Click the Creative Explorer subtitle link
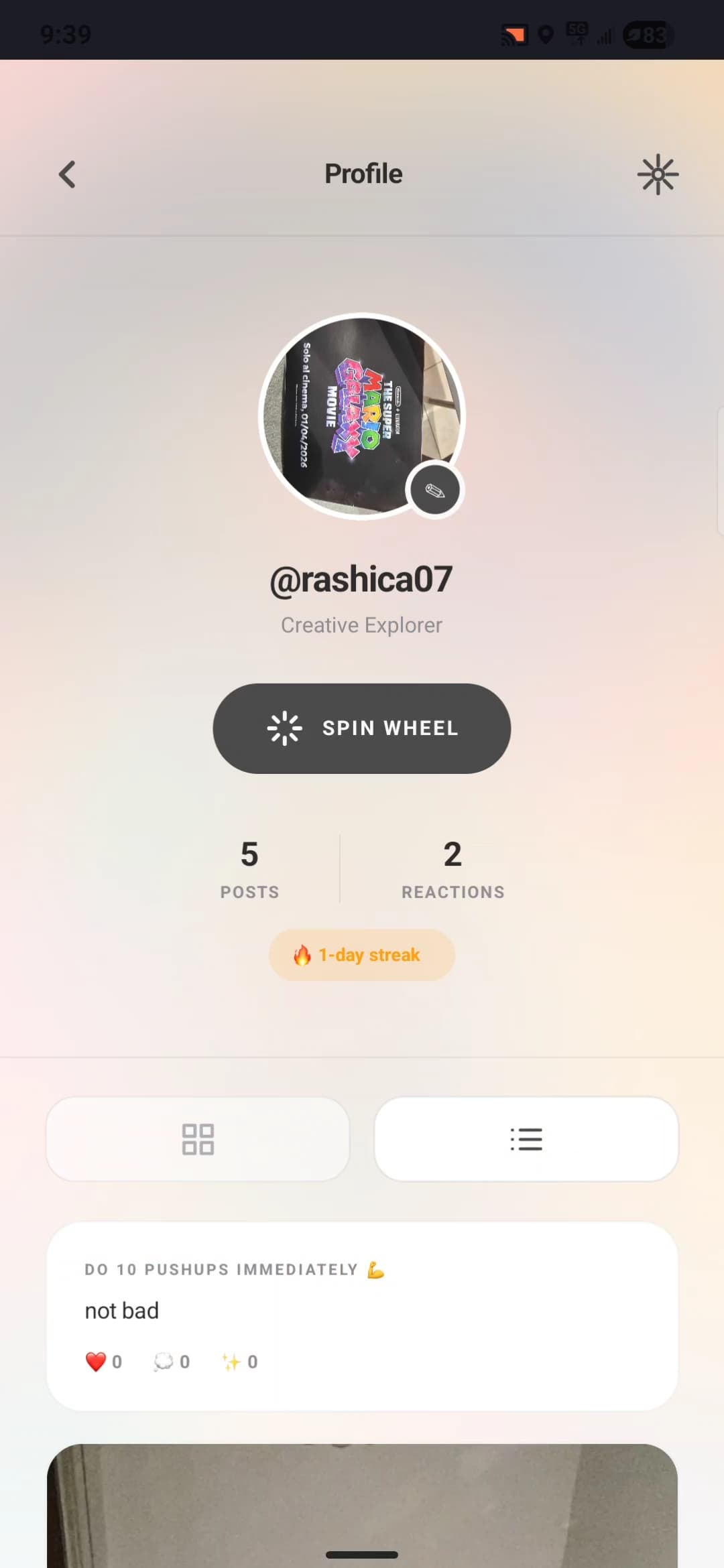The width and height of the screenshot is (724, 1568). pyautogui.click(x=361, y=625)
